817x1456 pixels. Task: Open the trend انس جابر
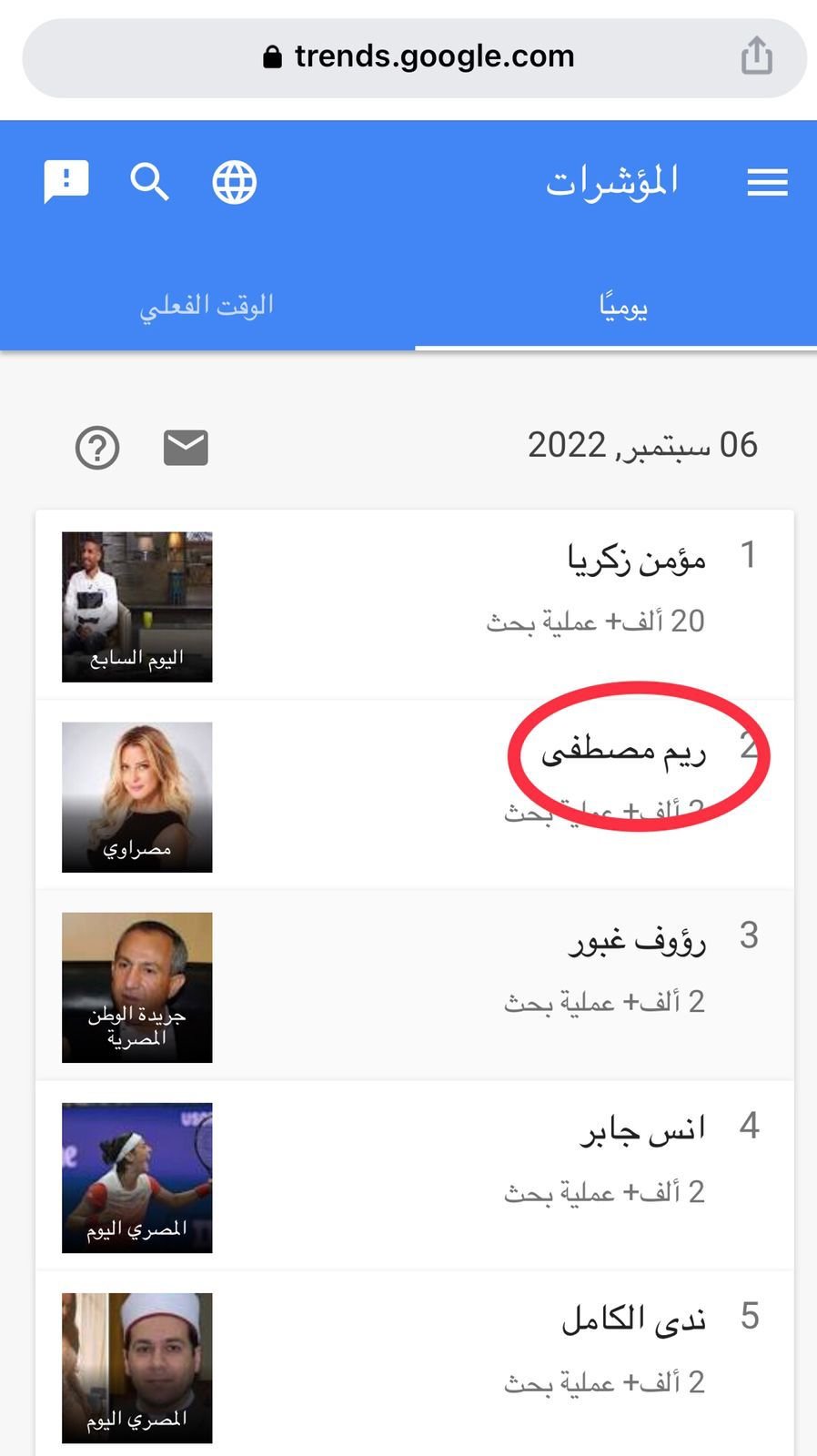click(x=642, y=1130)
